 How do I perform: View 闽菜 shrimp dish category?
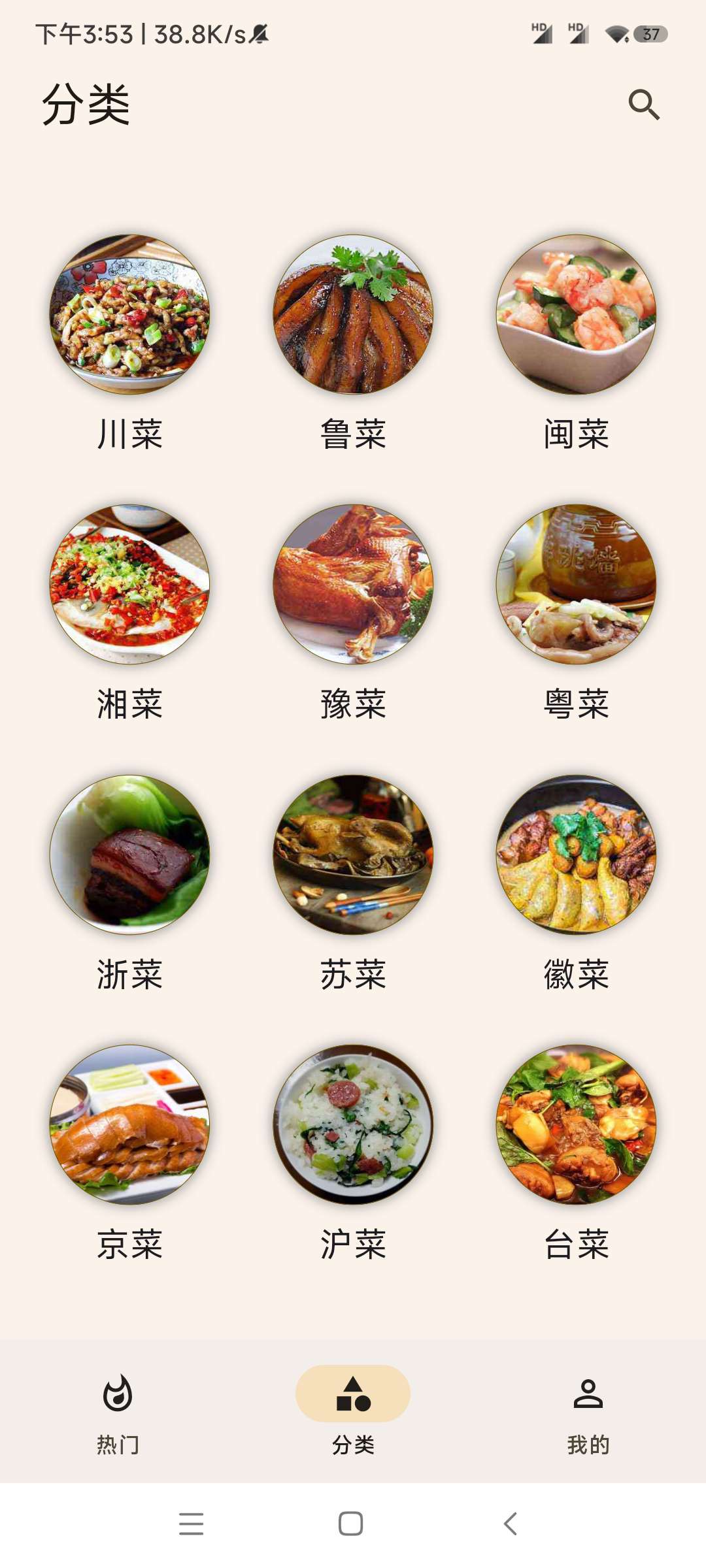(577, 316)
